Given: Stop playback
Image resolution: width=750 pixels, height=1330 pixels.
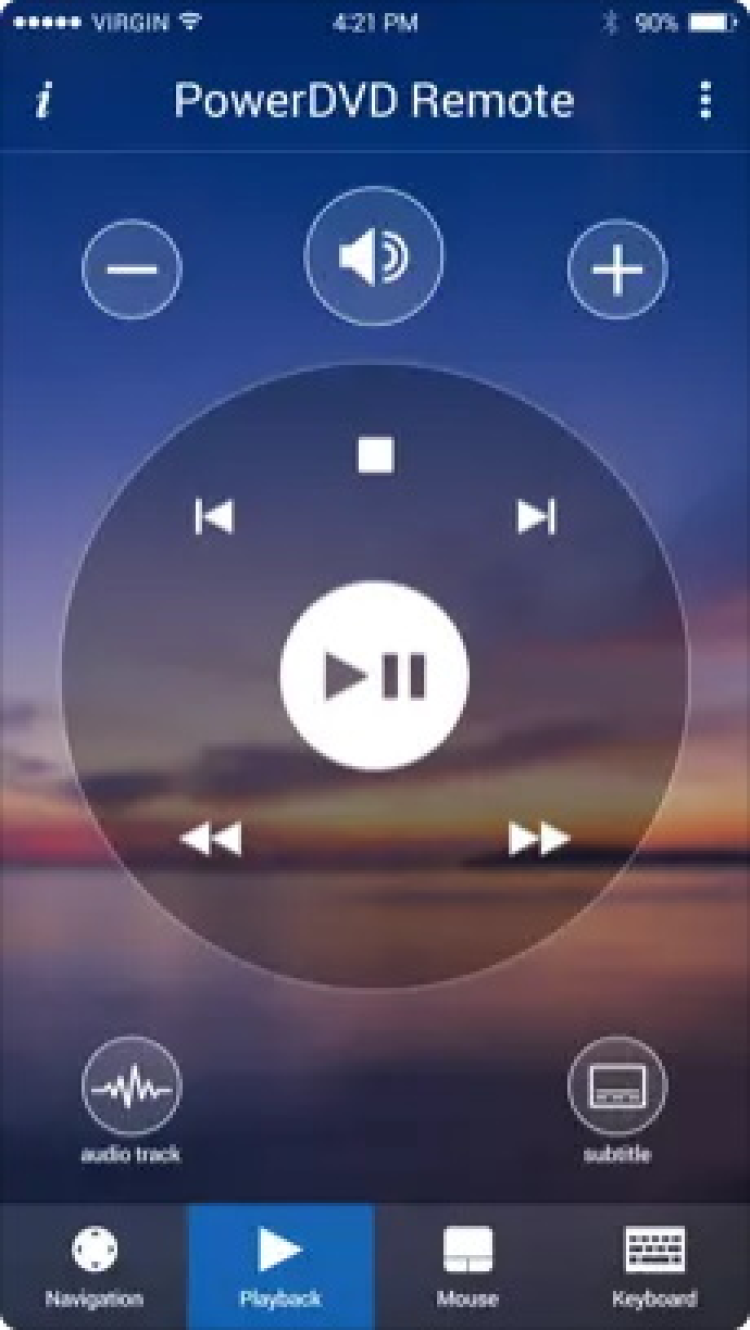Looking at the screenshot, I should click(376, 456).
